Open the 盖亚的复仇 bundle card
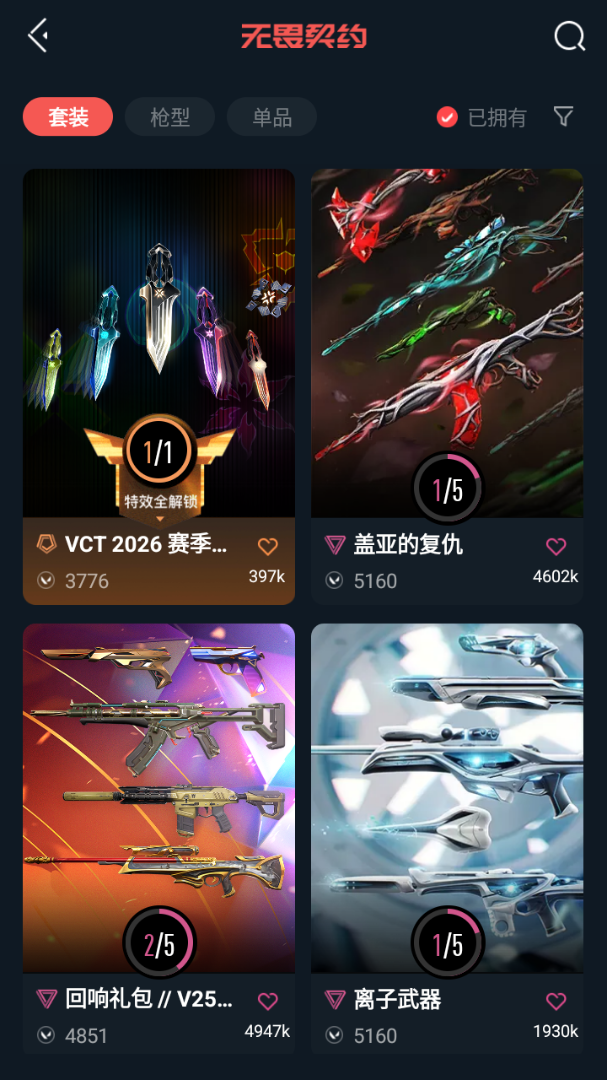The width and height of the screenshot is (607, 1080). 447,386
